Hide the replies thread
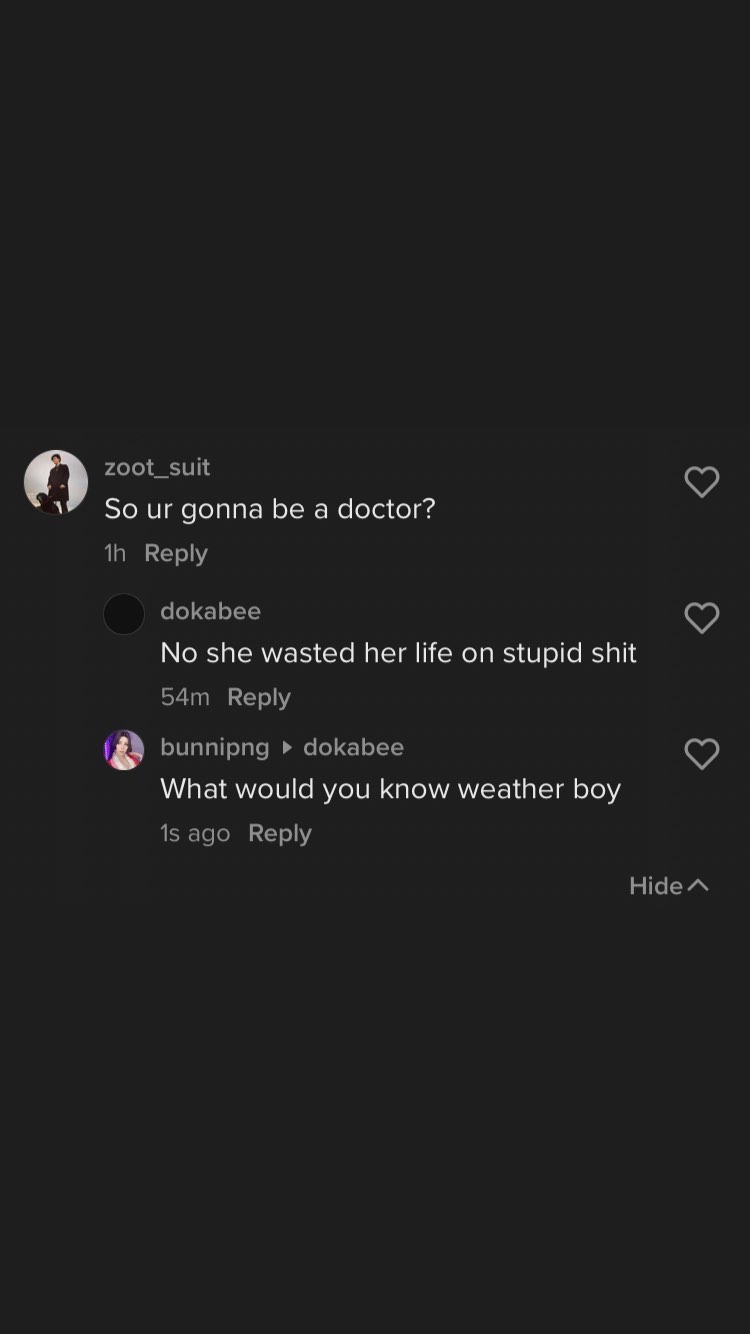Viewport: 750px width, 1334px height. [669, 885]
